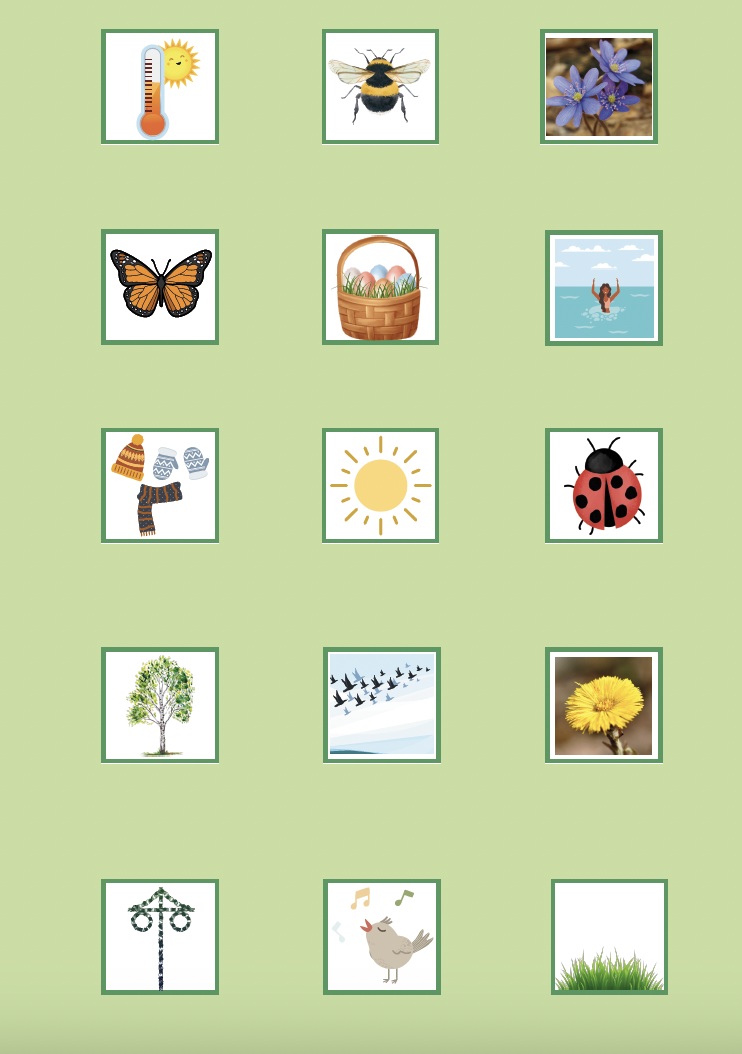Select the person swimming in sea tile
The image size is (742, 1054).
604,288
